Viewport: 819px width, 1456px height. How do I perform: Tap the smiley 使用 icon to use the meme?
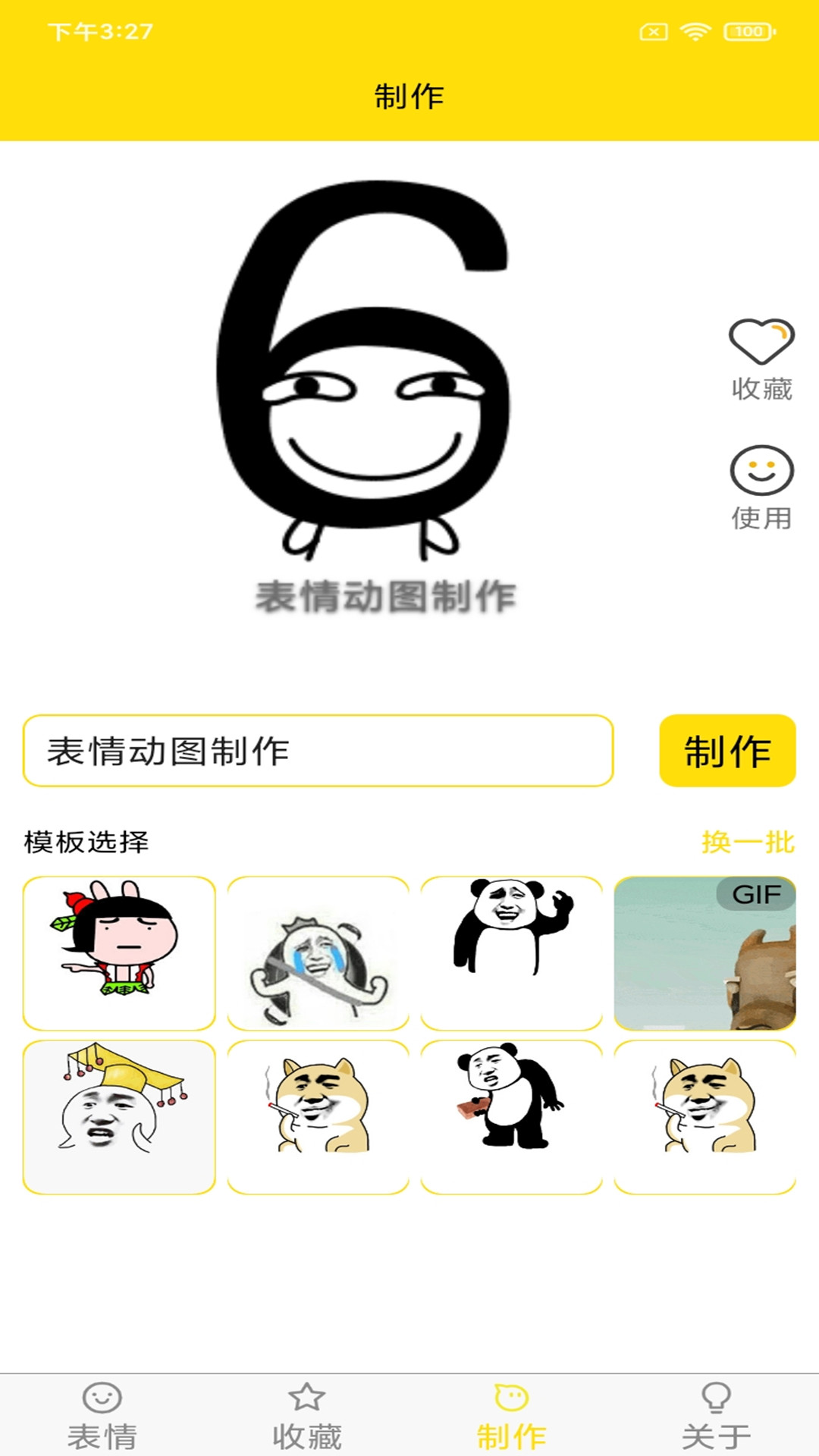click(761, 472)
